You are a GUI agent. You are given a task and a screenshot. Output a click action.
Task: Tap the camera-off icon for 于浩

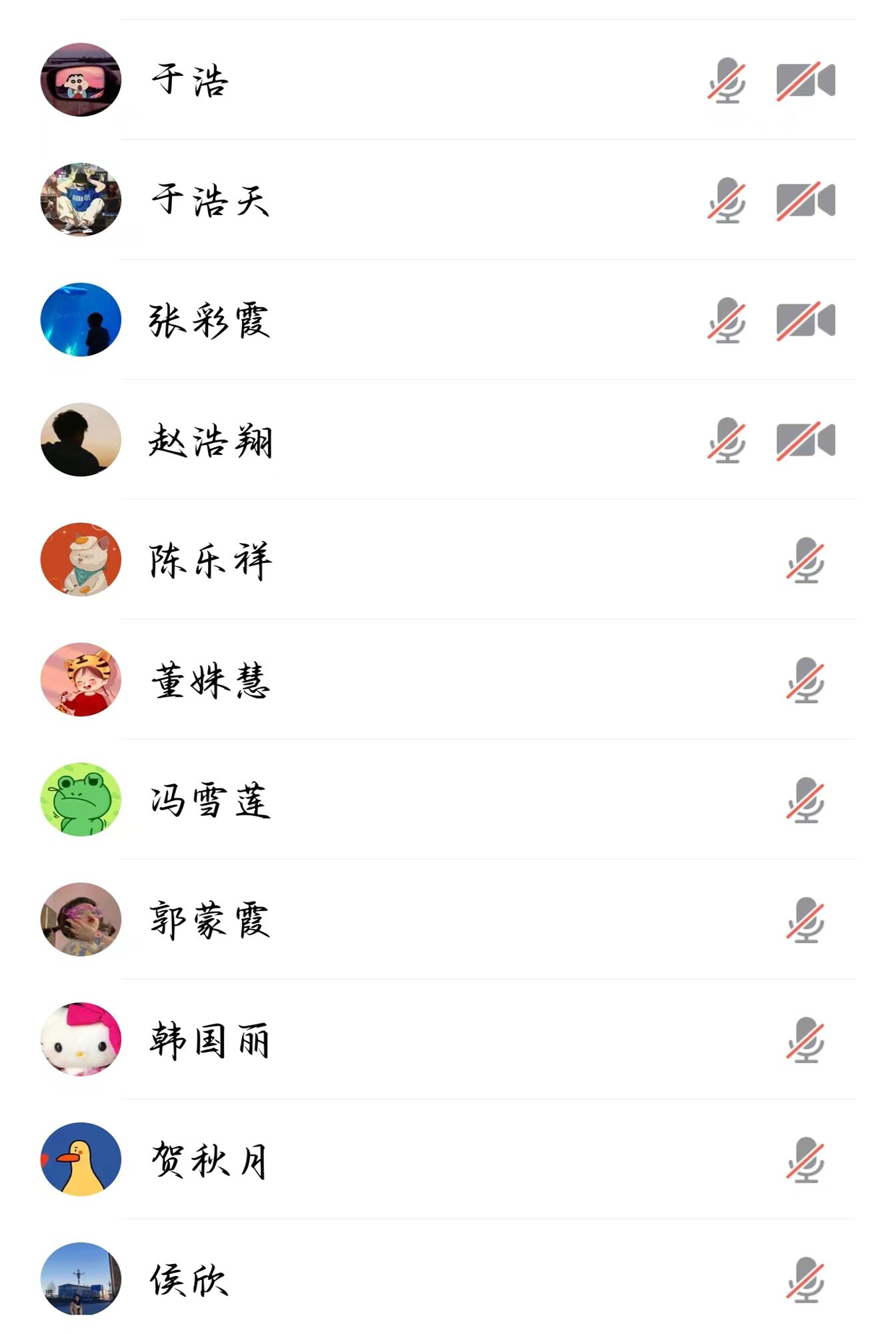[805, 81]
